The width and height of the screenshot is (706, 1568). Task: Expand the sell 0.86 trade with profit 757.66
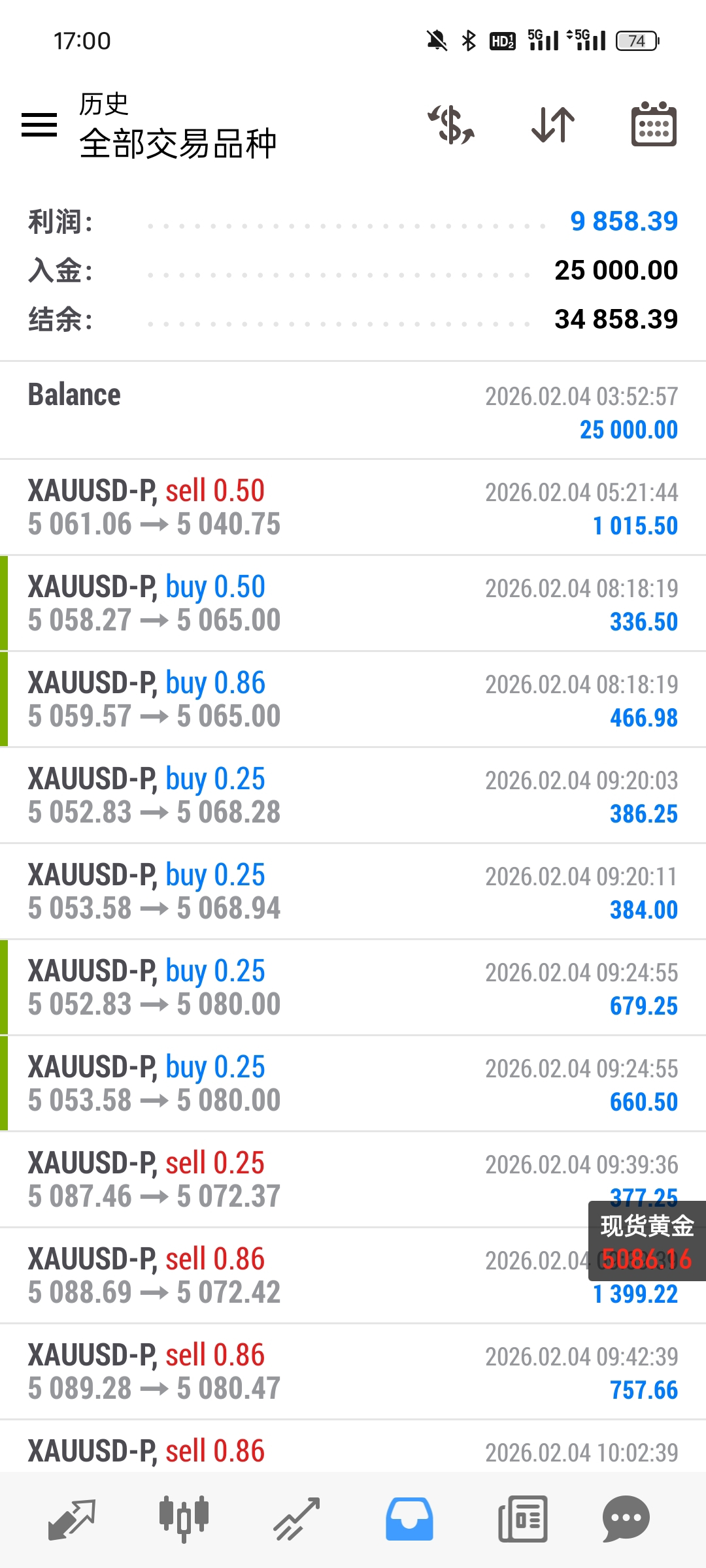[x=353, y=1372]
